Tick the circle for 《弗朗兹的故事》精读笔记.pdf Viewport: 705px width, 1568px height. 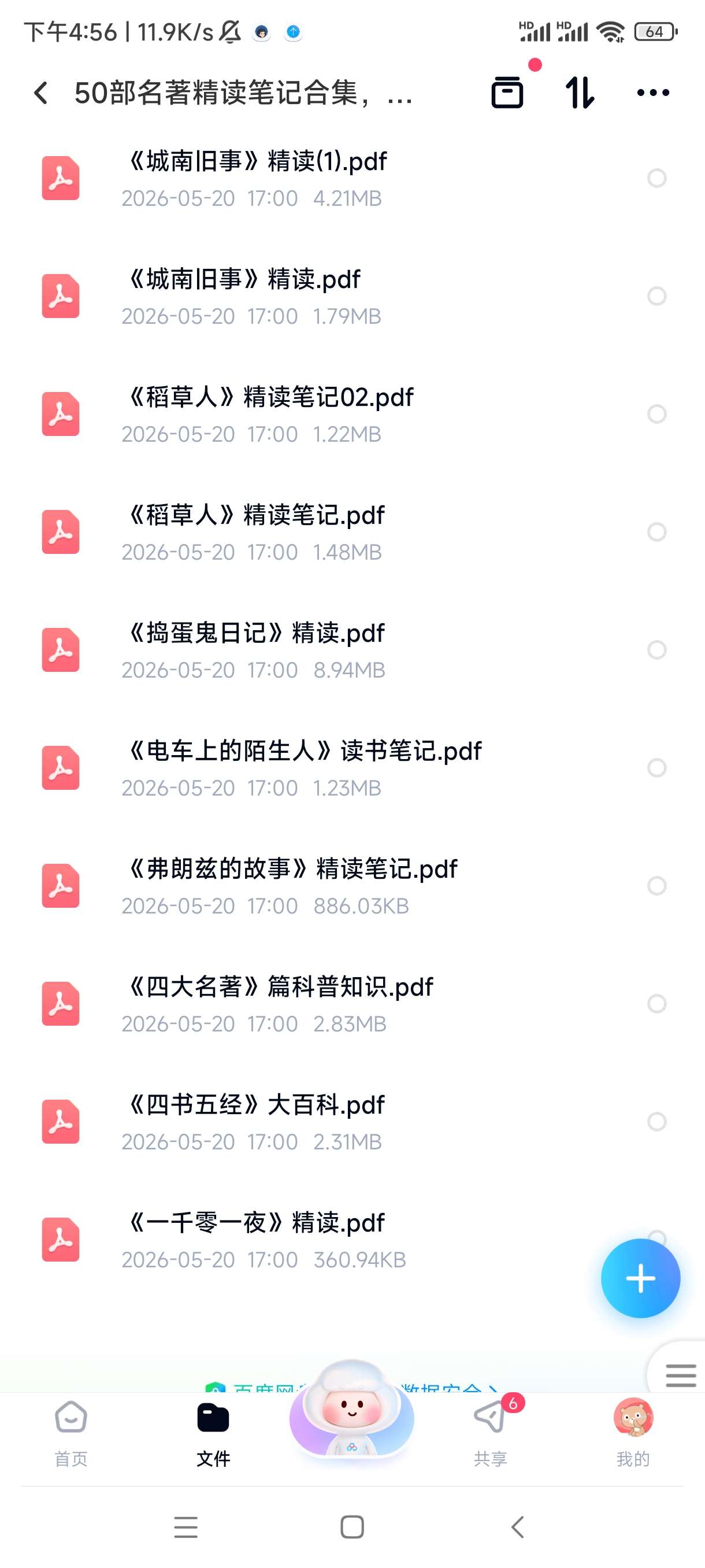tap(657, 886)
